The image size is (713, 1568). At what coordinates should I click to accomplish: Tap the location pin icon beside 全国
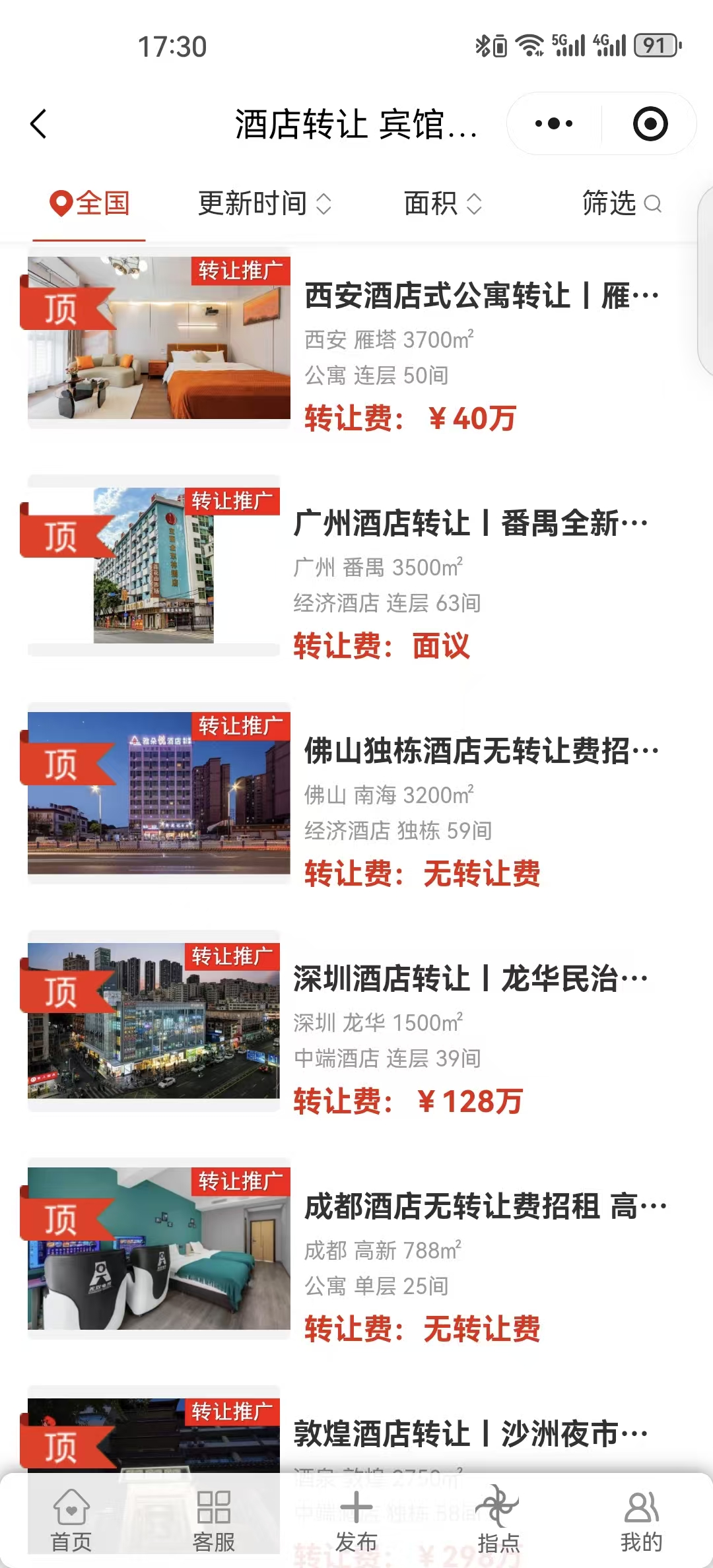[59, 205]
